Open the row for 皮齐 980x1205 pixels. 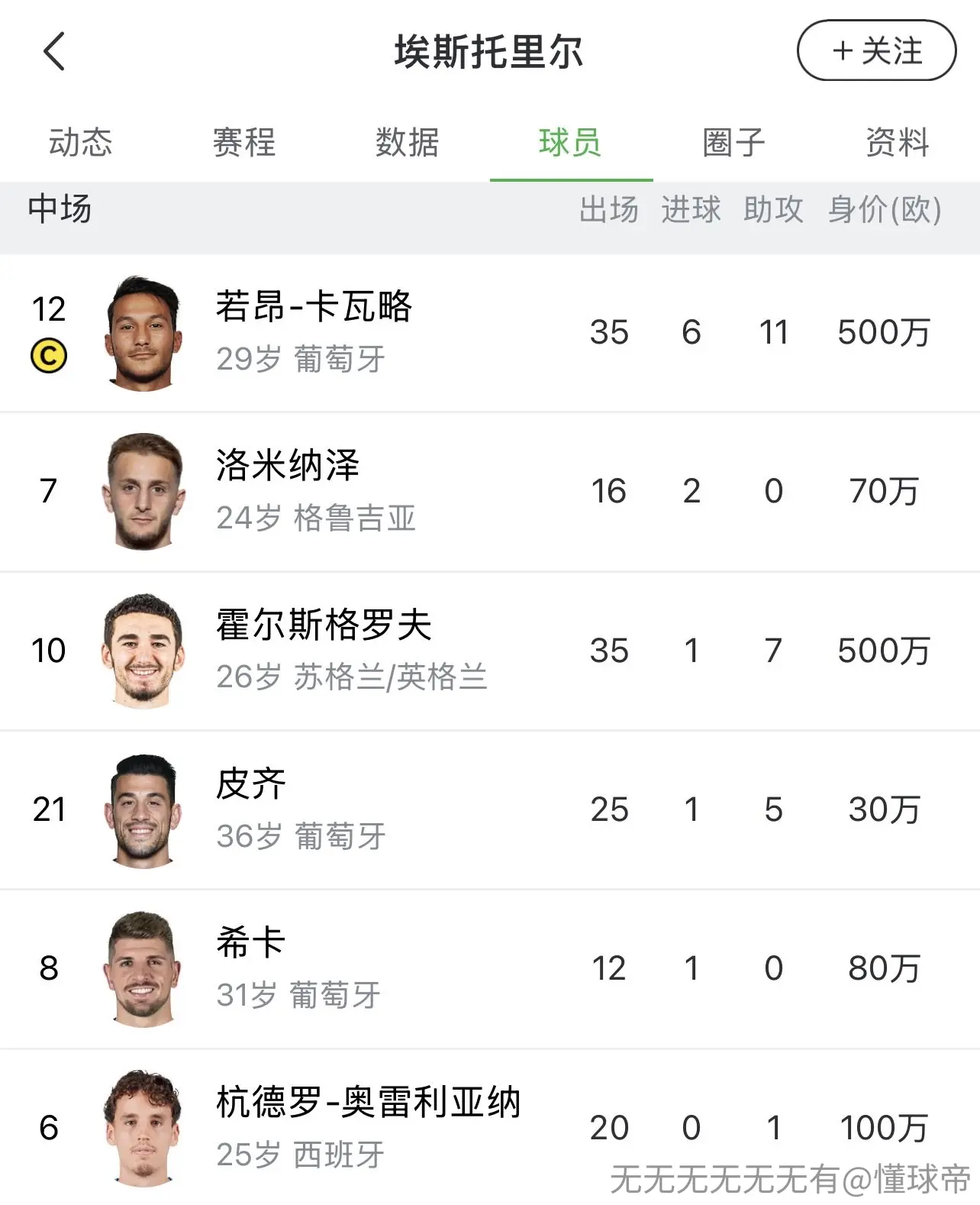point(490,809)
